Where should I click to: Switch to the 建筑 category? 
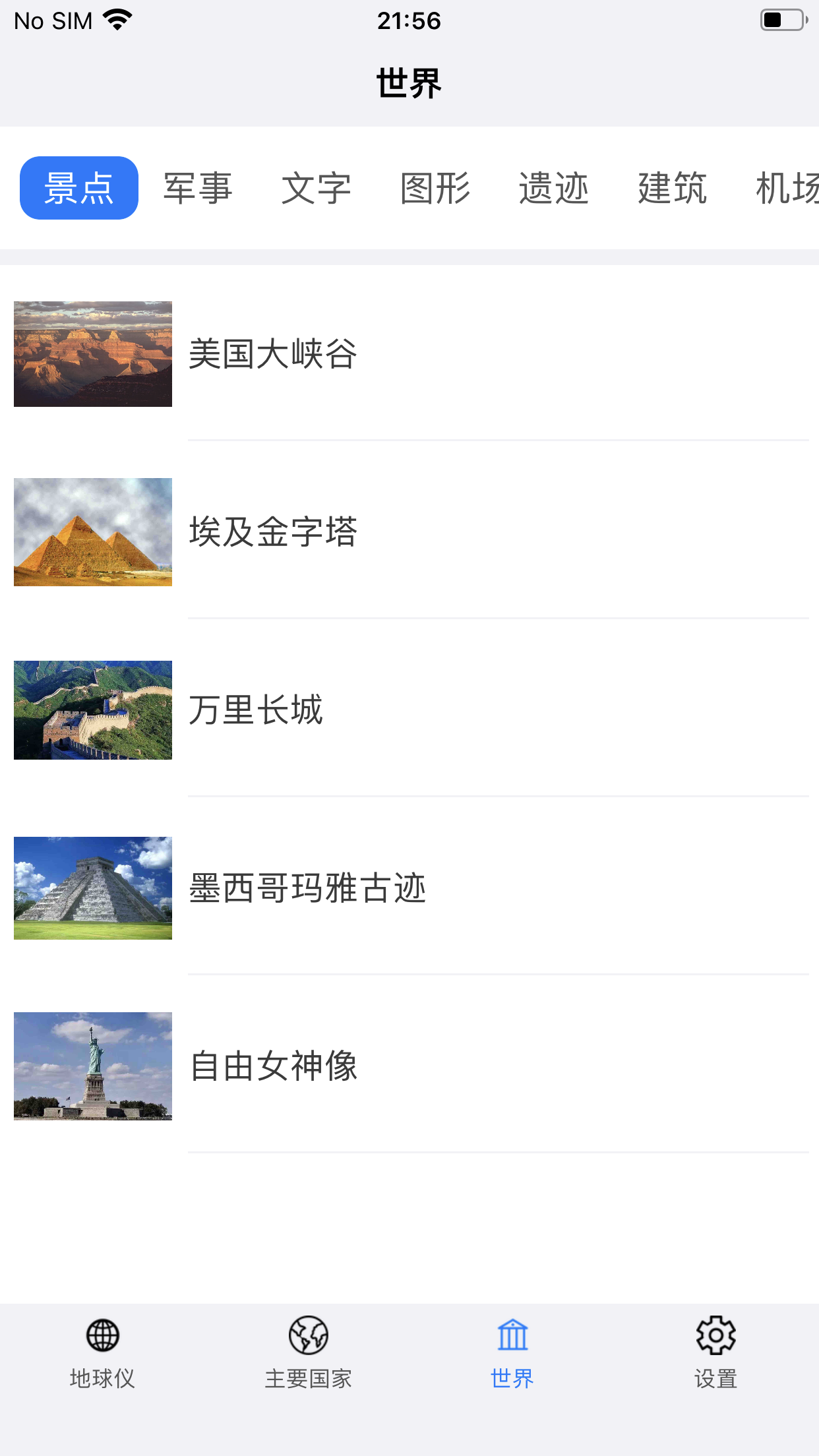pos(673,188)
